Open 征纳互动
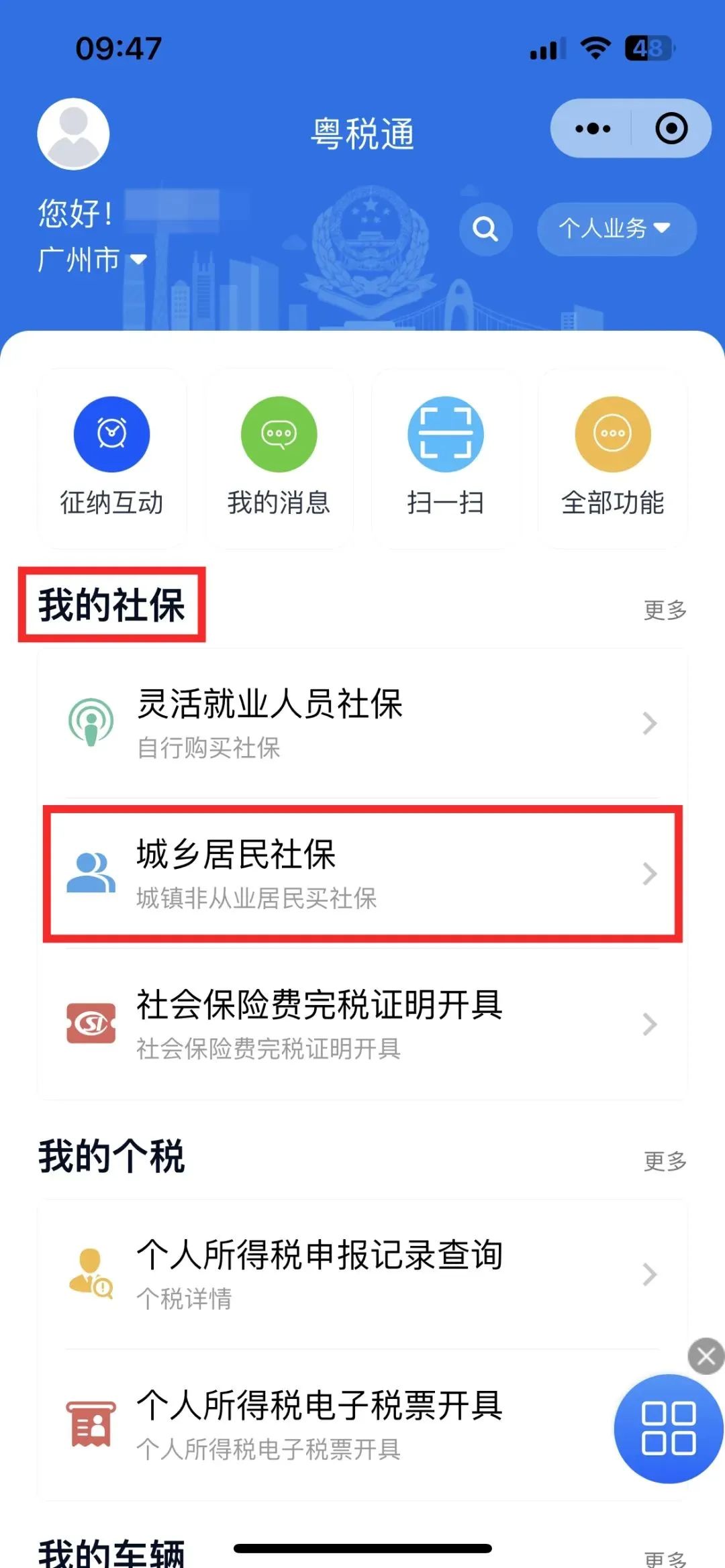Image resolution: width=725 pixels, height=1568 pixels. tap(111, 458)
